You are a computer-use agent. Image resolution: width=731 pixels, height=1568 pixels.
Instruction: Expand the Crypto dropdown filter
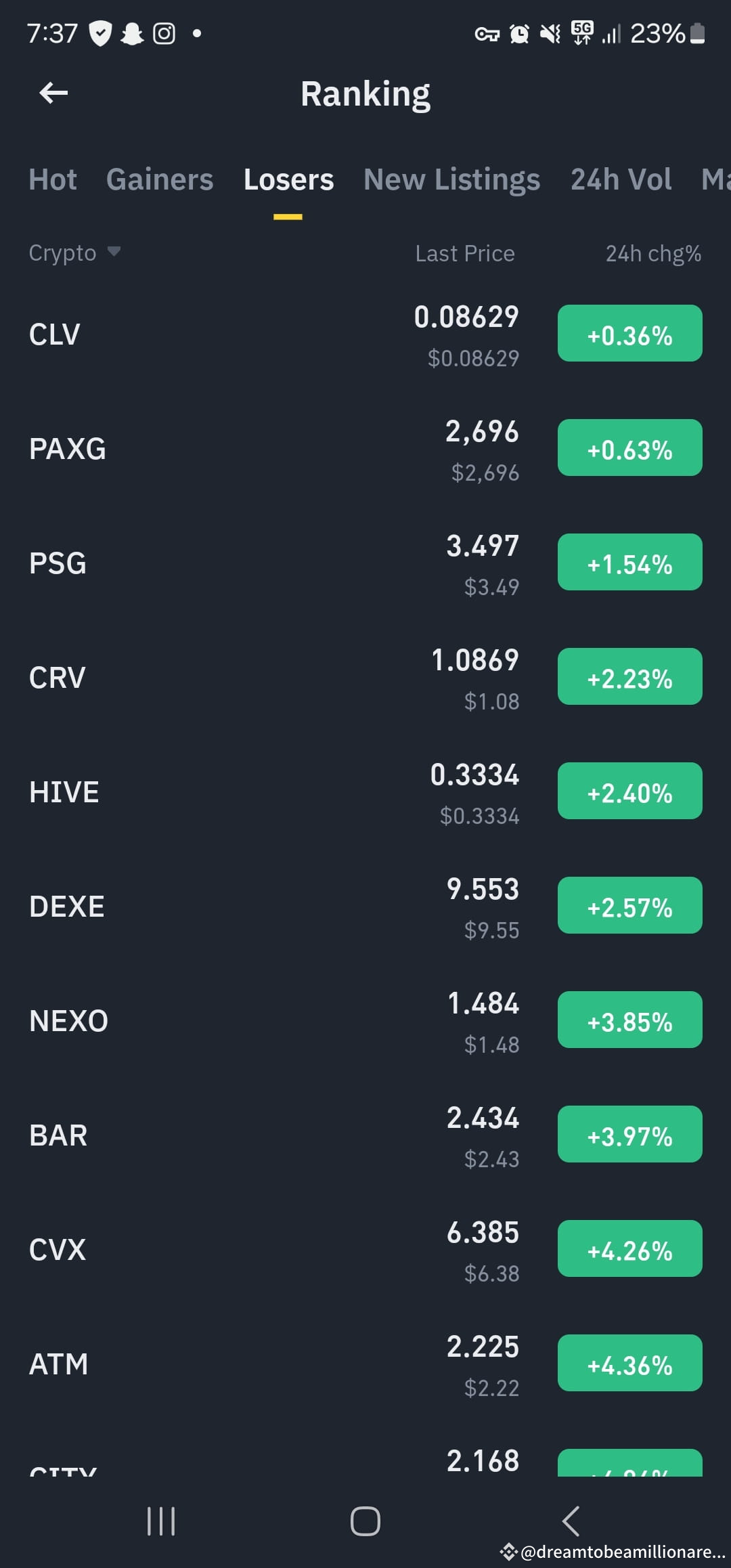[x=74, y=253]
